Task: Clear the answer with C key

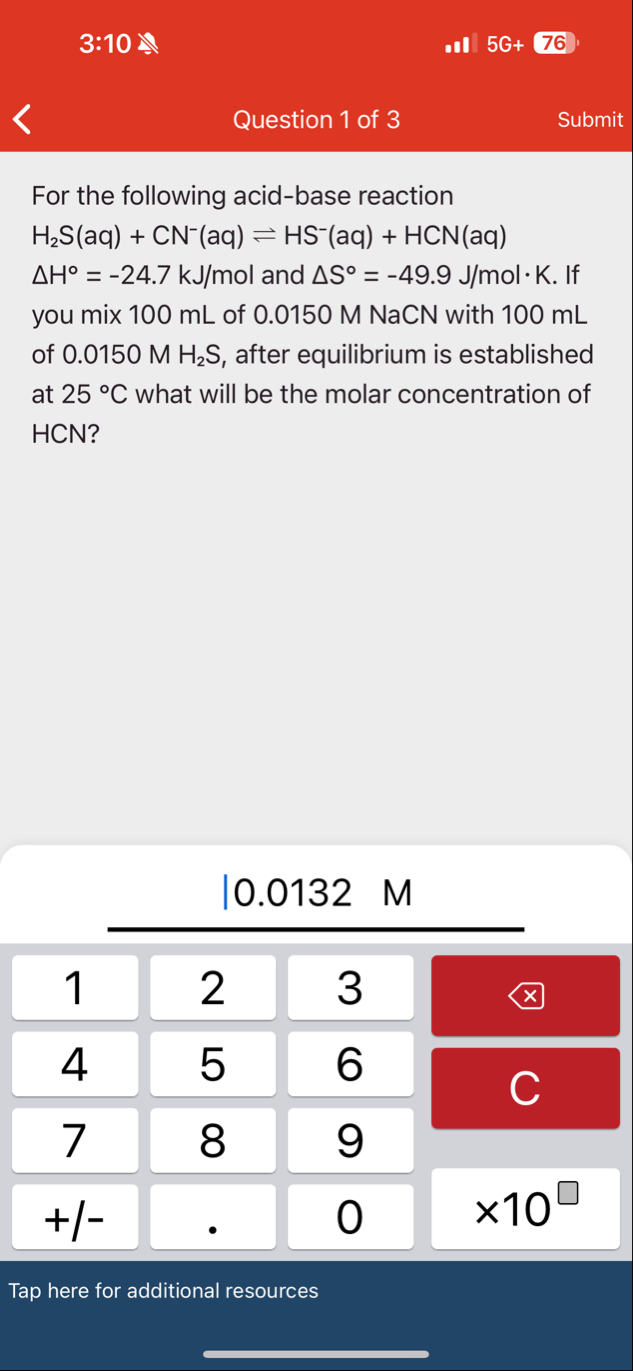Action: [525, 1088]
